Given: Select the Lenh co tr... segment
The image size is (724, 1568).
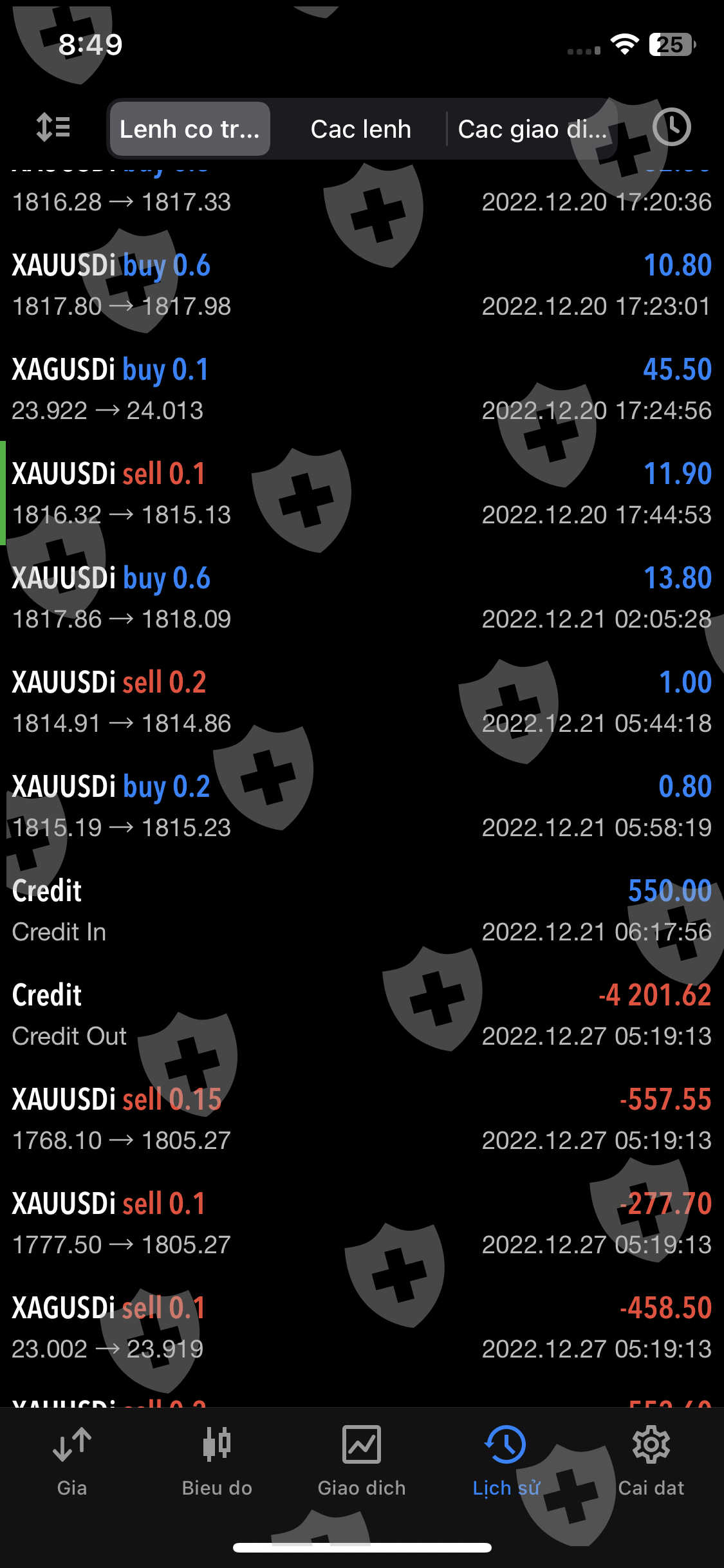Looking at the screenshot, I should [x=190, y=129].
